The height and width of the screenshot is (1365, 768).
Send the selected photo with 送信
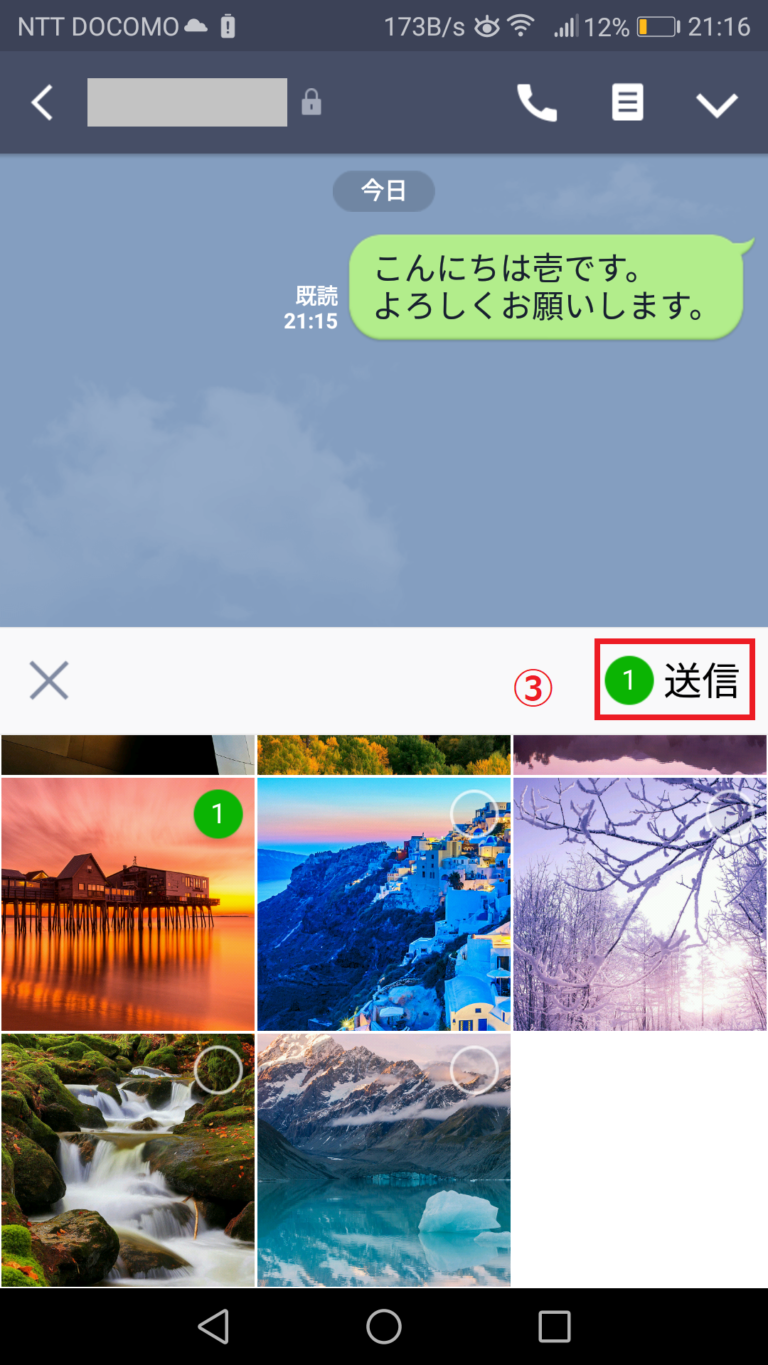click(674, 681)
